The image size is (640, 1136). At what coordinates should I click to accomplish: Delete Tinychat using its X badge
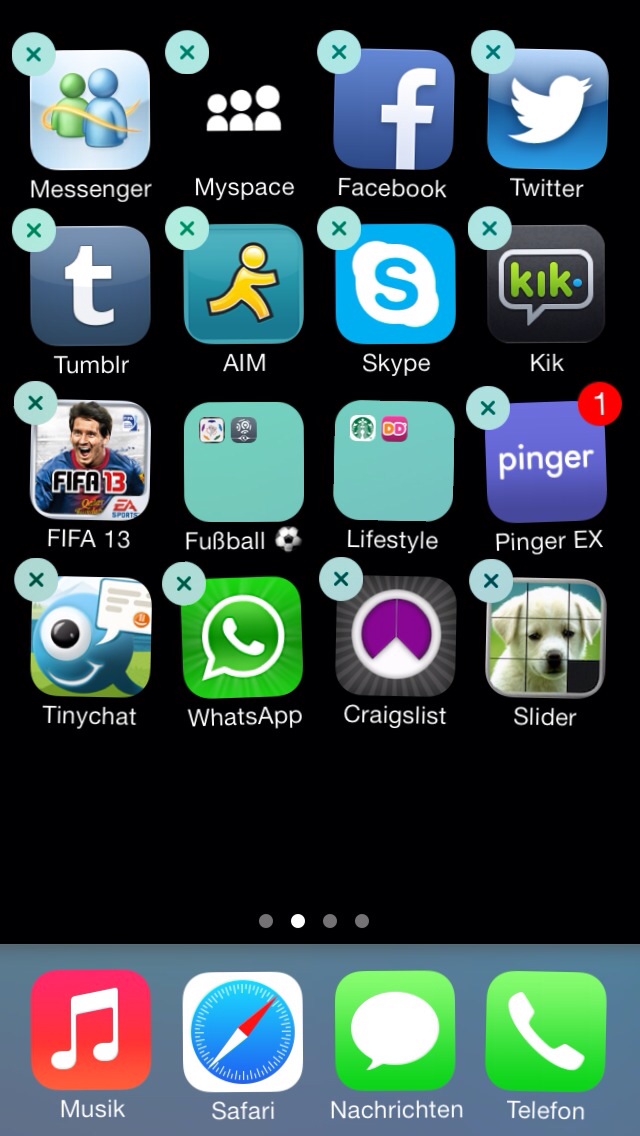tap(36, 580)
